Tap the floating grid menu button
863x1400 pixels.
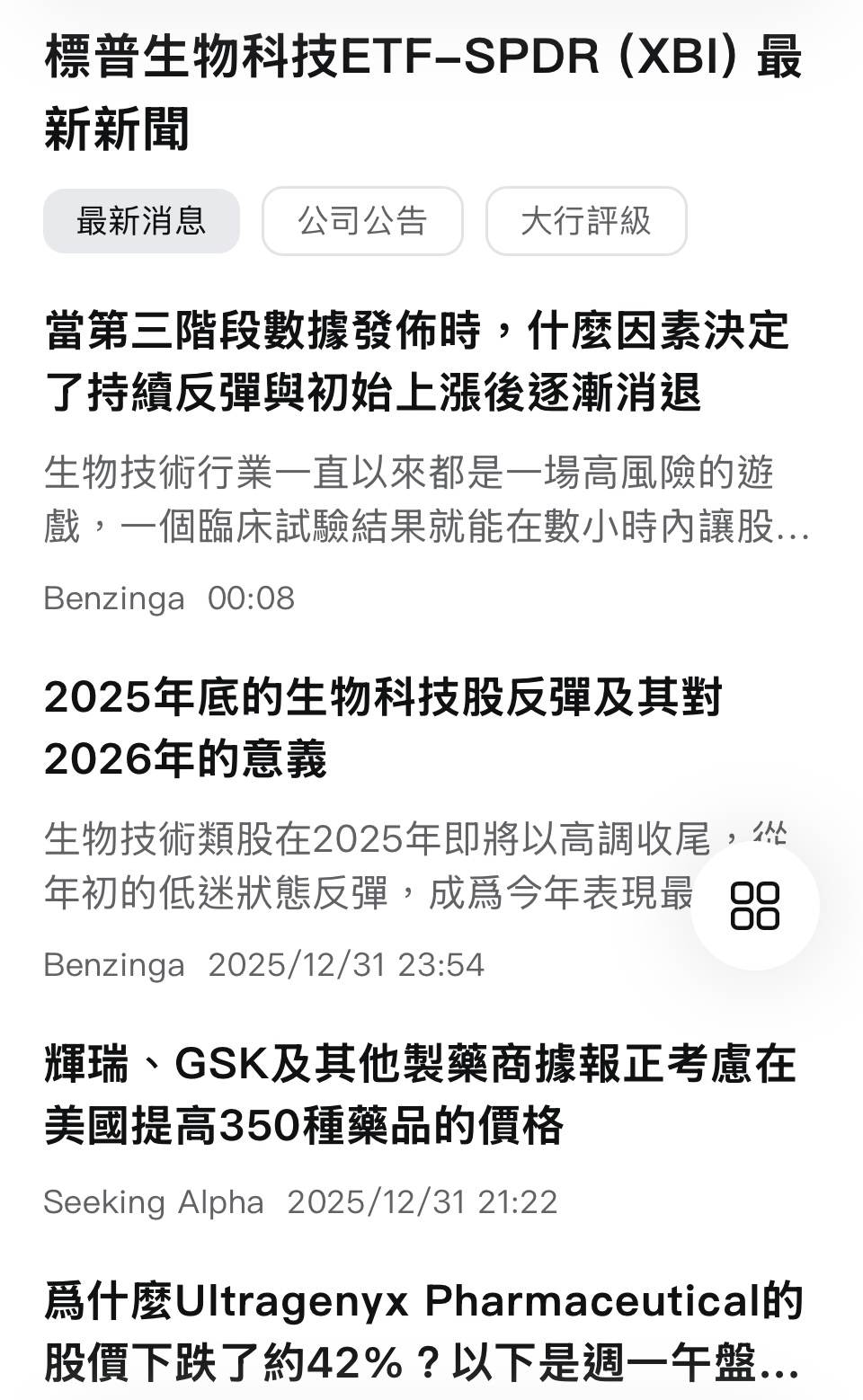click(x=755, y=905)
